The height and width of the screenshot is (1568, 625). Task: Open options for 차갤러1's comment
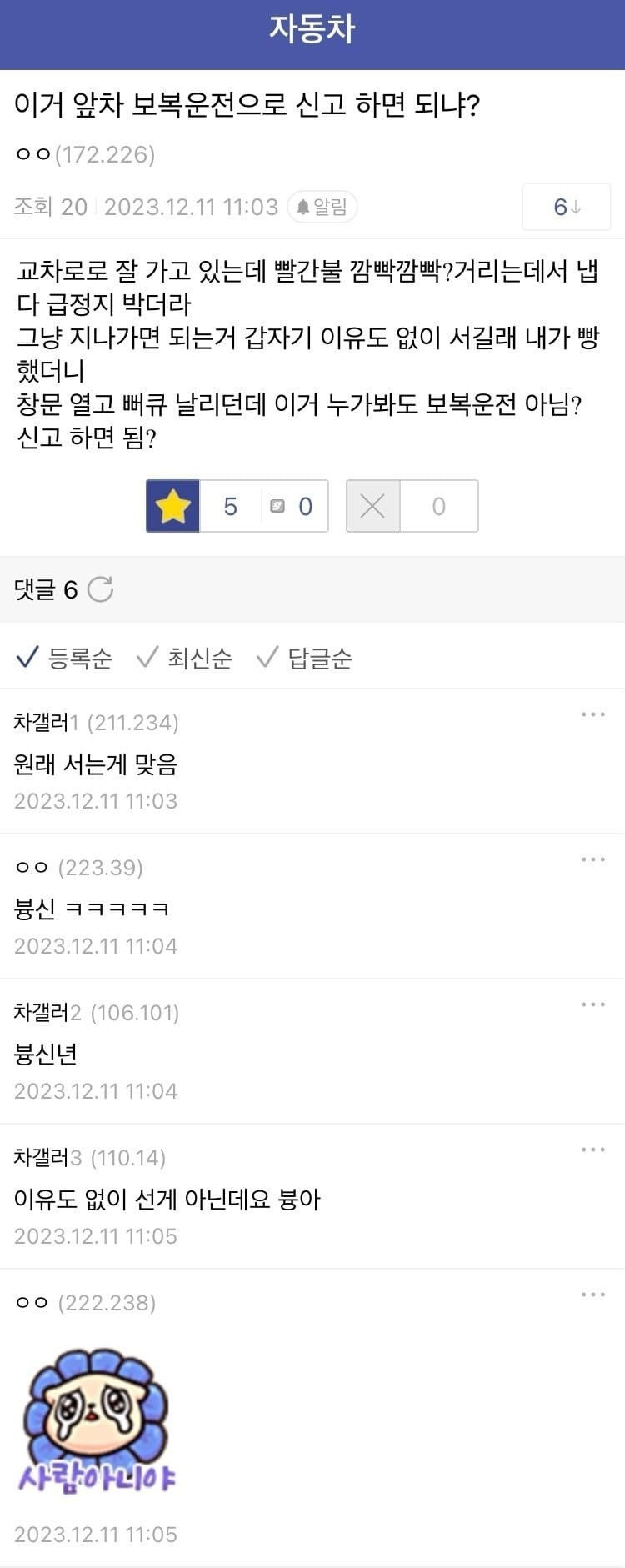pos(592,714)
